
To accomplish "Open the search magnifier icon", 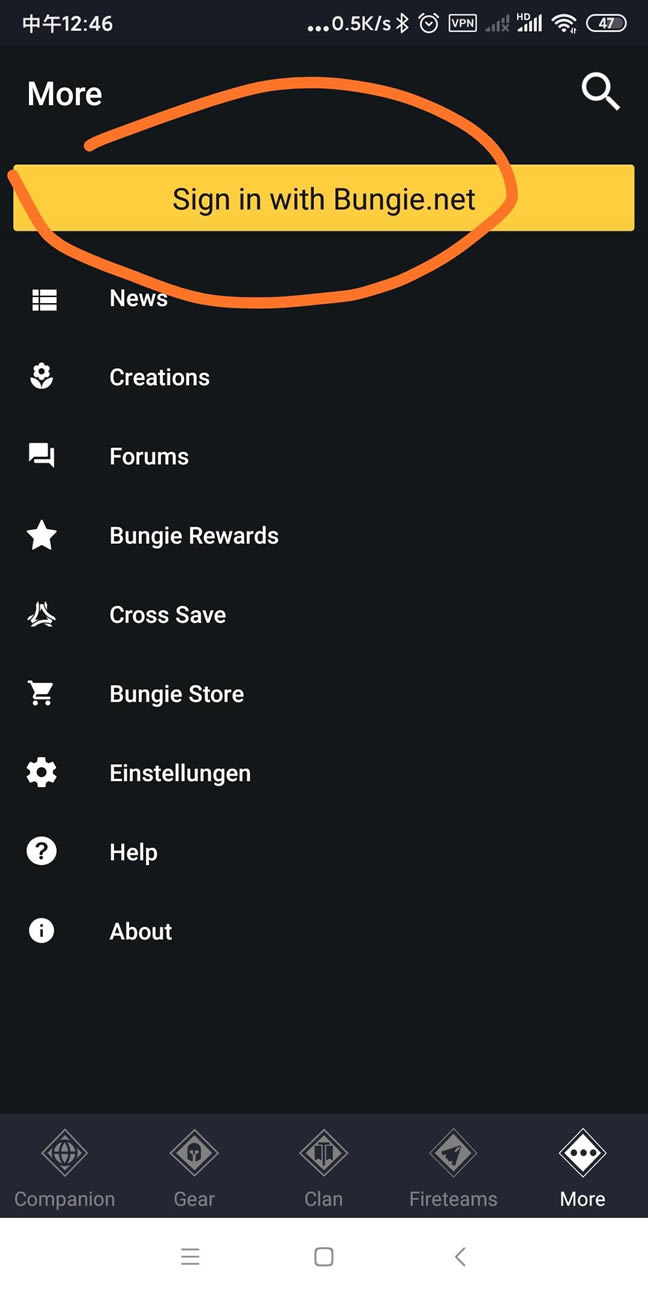I will click(600, 93).
